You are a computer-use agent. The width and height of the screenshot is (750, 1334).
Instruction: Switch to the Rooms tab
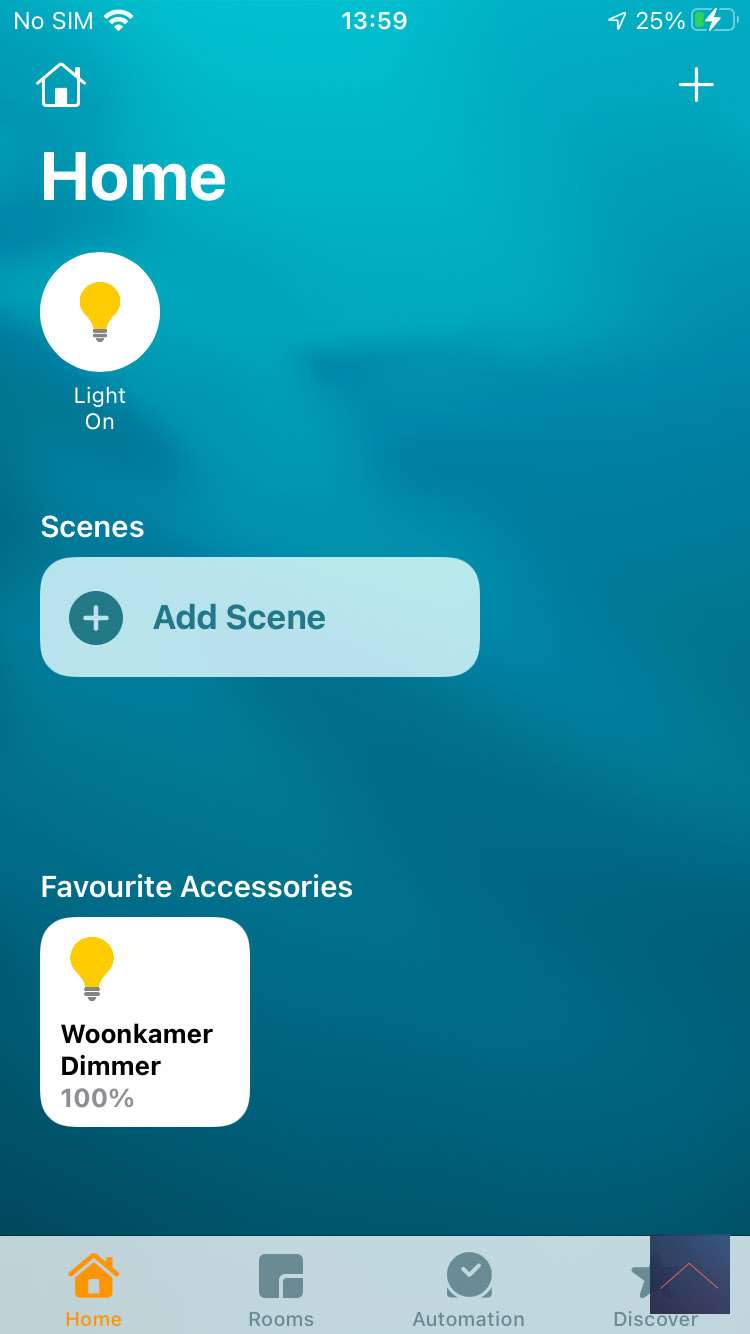[x=281, y=1290]
